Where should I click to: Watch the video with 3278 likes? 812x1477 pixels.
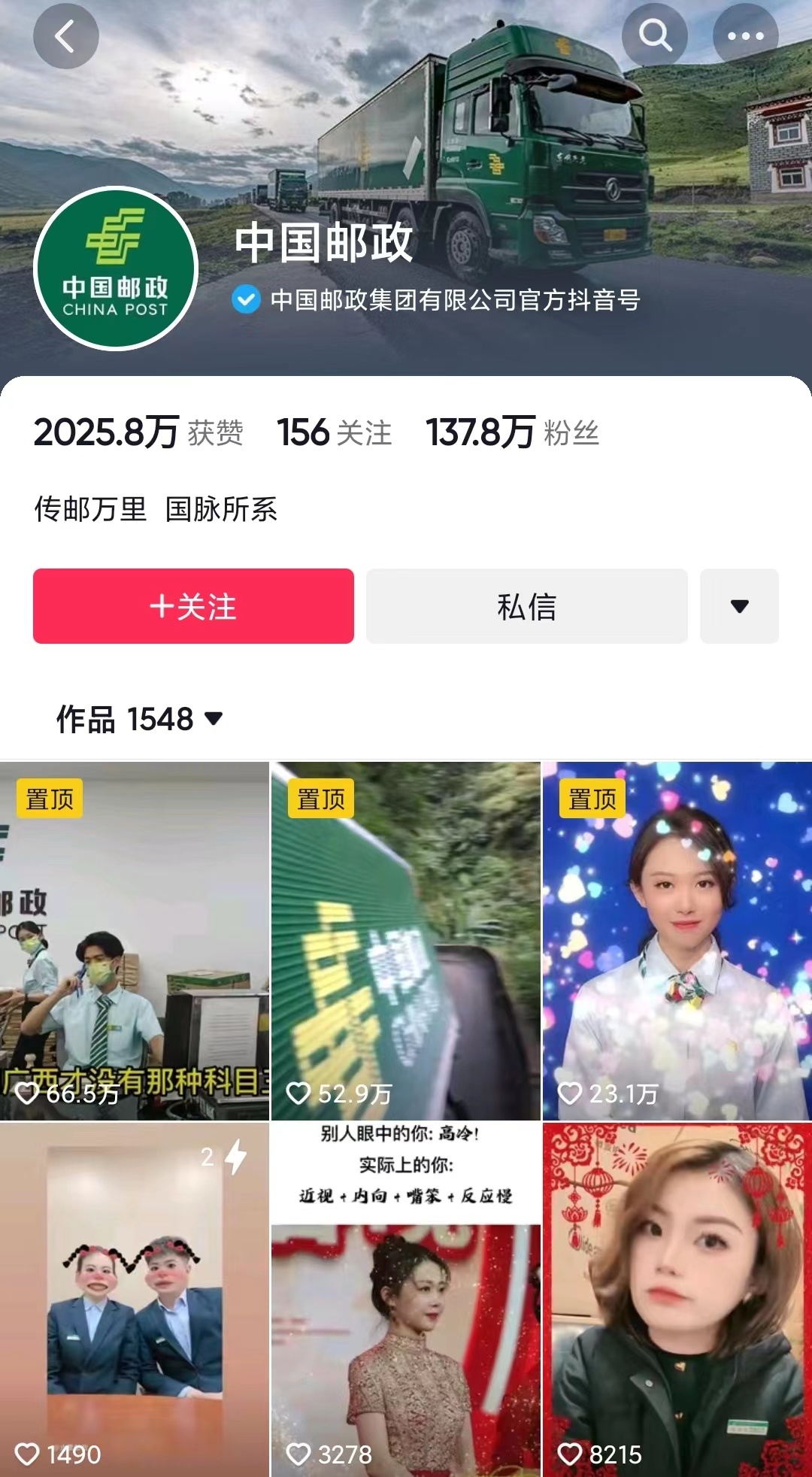405,1300
